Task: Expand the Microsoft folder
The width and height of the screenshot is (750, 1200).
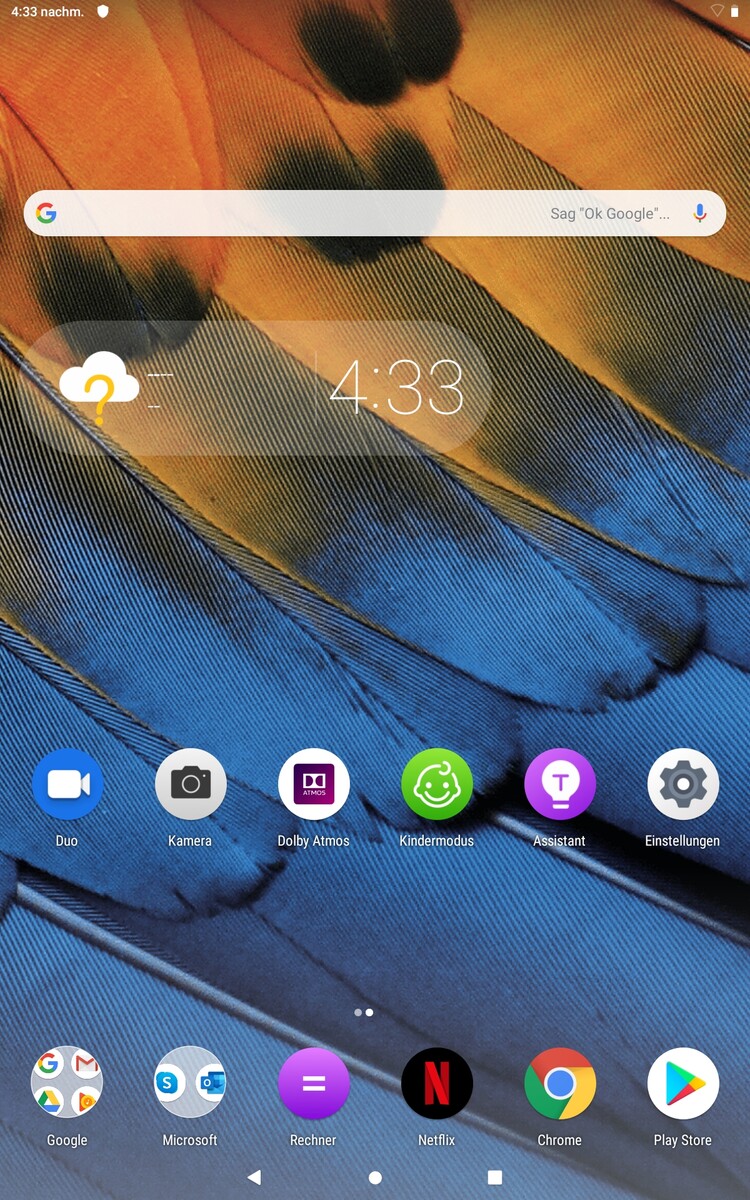Action: (190, 1083)
